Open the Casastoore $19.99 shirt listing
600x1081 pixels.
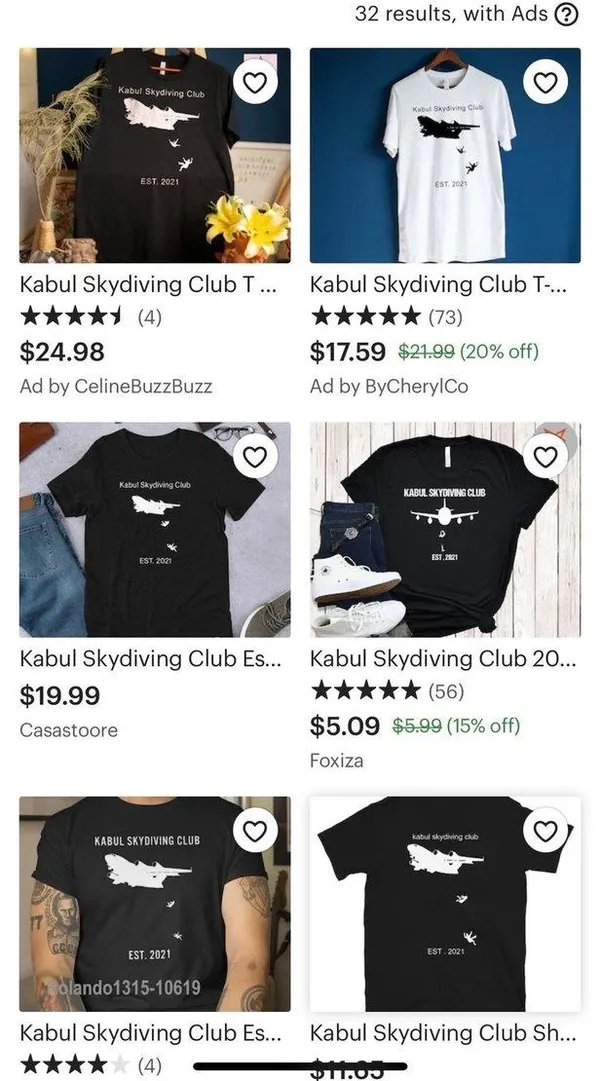tap(155, 530)
